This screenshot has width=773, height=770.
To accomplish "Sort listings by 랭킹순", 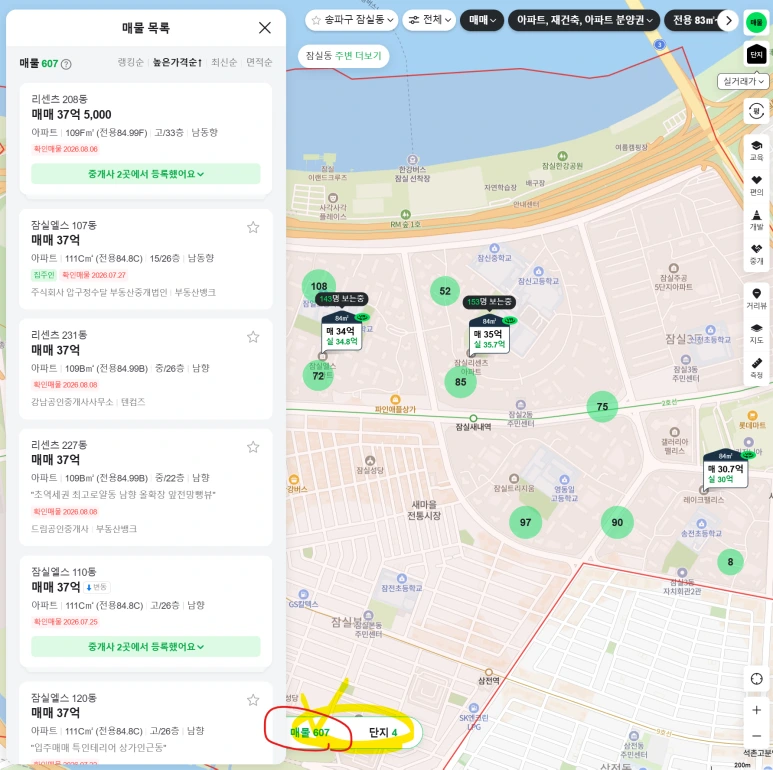I will pyautogui.click(x=130, y=62).
